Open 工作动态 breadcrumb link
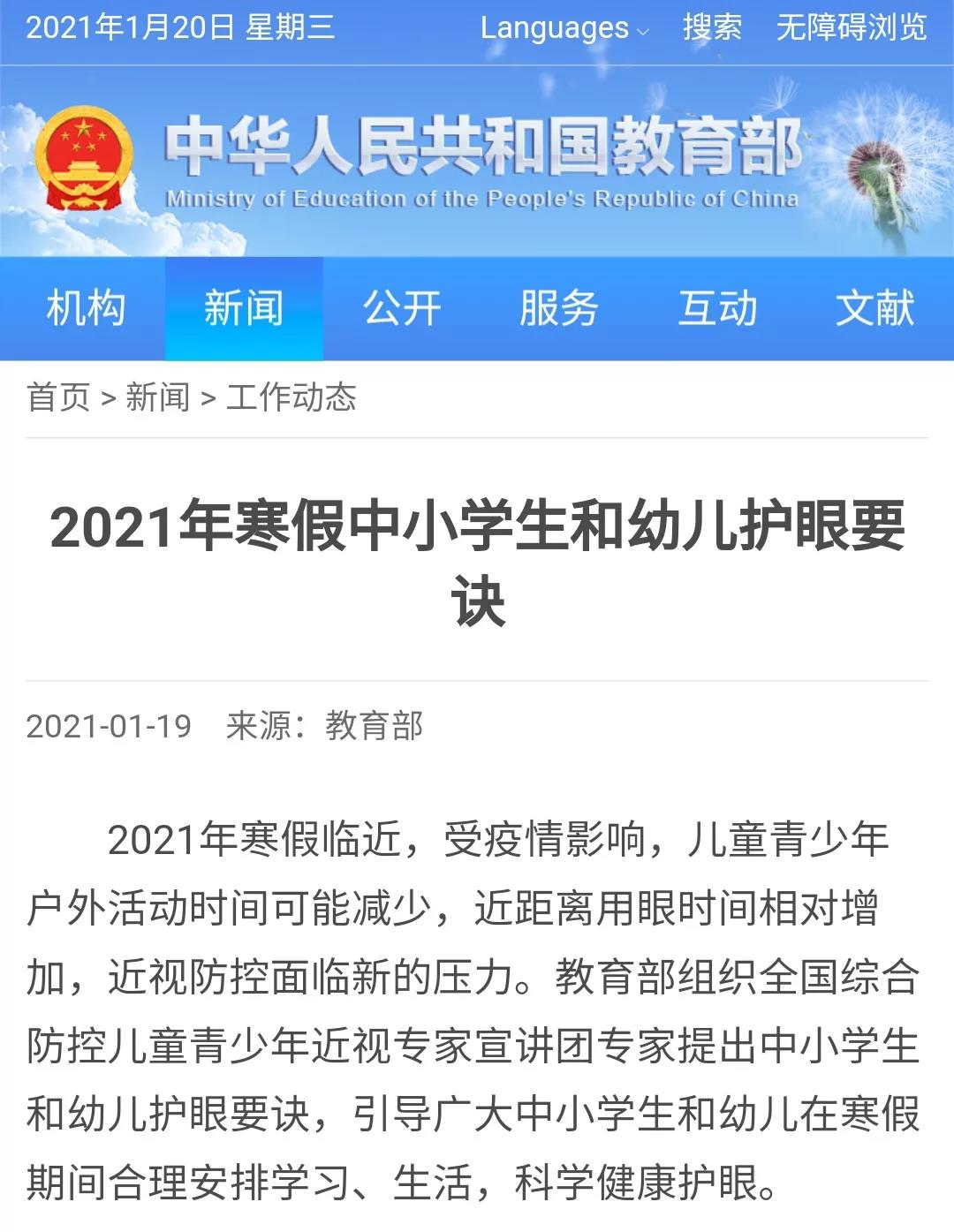 (291, 397)
